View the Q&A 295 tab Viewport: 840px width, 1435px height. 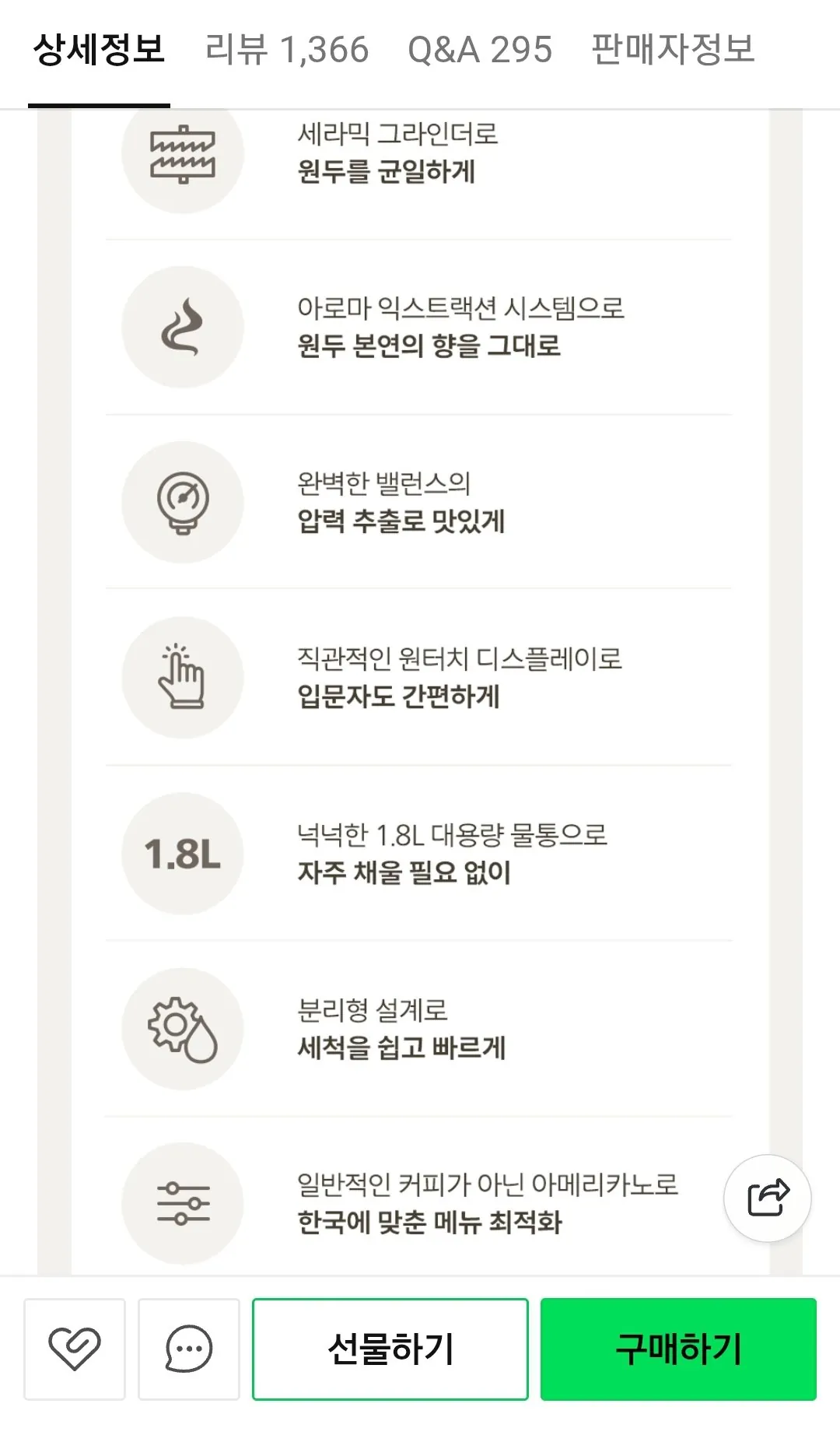479,49
